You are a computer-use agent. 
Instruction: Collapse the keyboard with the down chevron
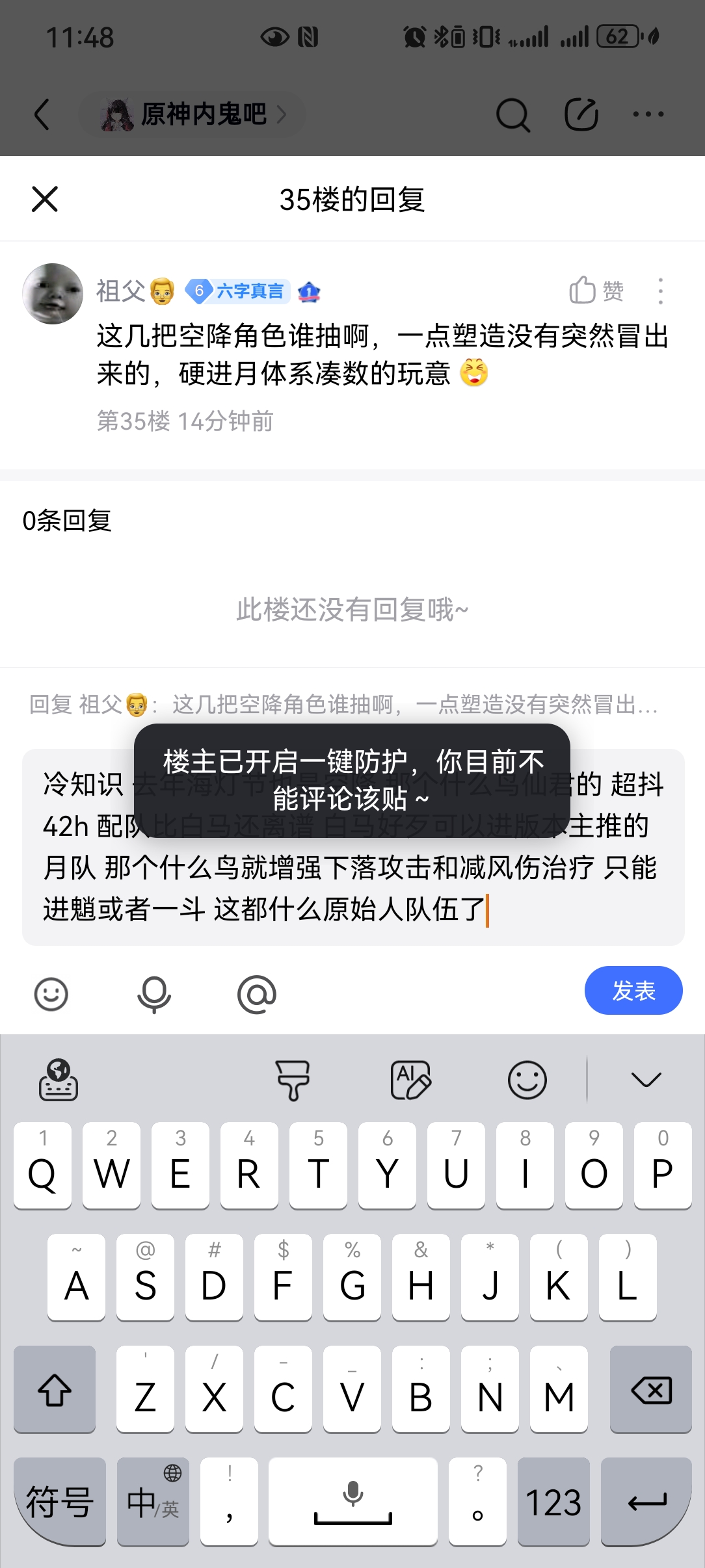pyautogui.click(x=646, y=1080)
